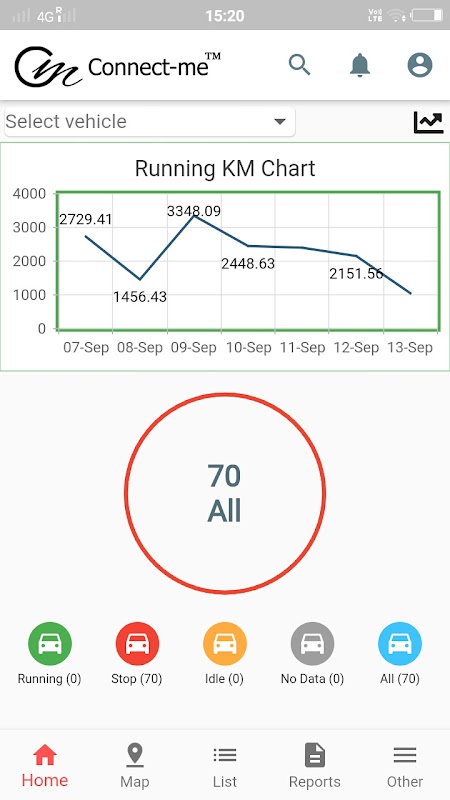
Task: Tap the trend chart icon
Action: [x=428, y=122]
